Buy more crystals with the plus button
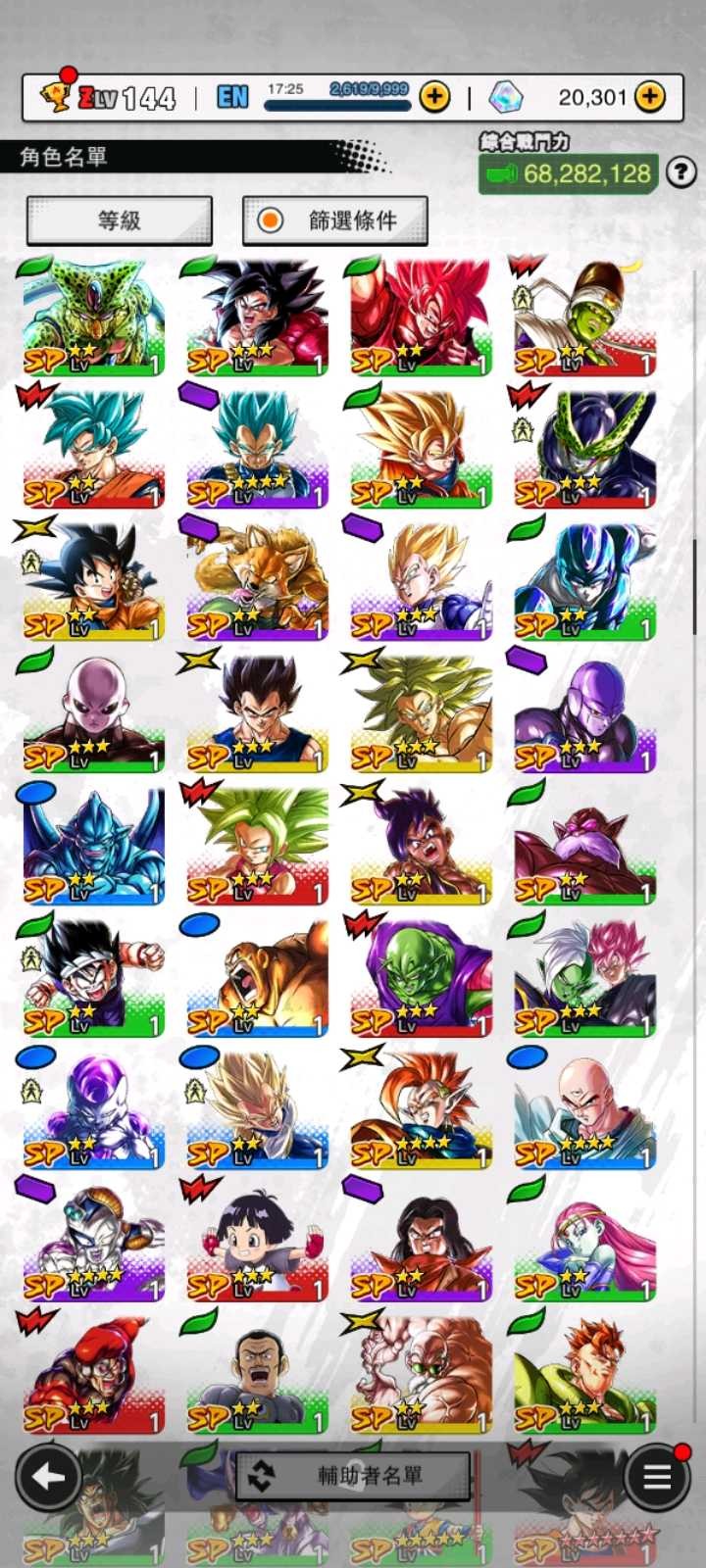This screenshot has height=1568, width=706. [649, 96]
